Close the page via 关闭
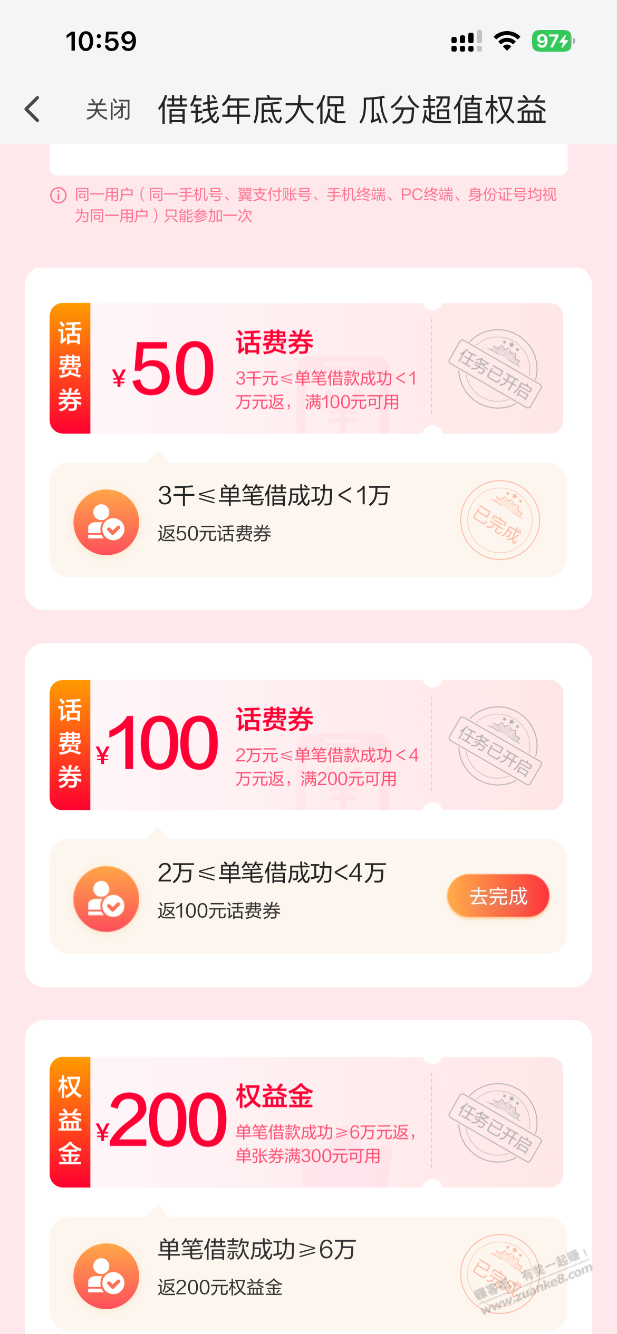 click(108, 110)
